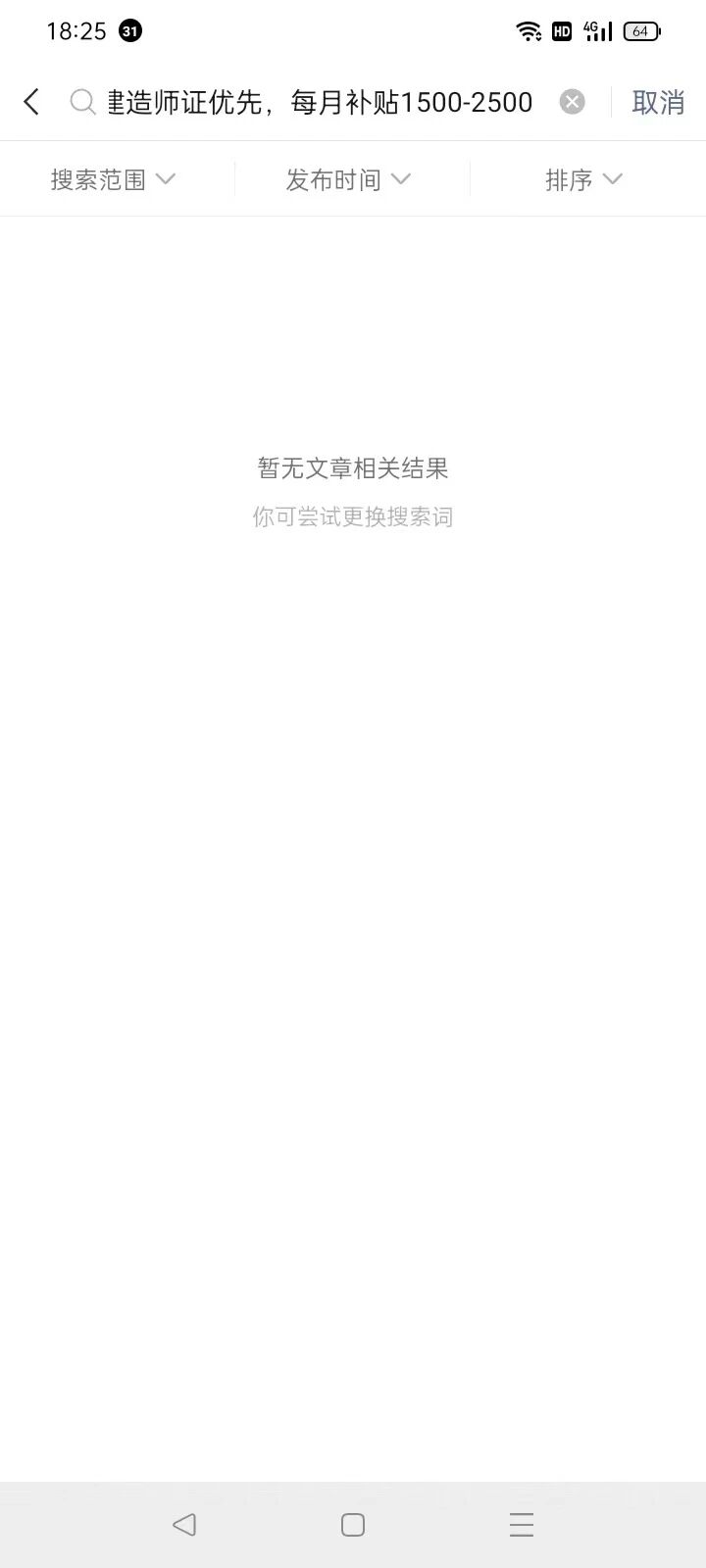The width and height of the screenshot is (706, 1568).
Task: Expand the 搜索范围 filter dropdown
Action: (114, 179)
